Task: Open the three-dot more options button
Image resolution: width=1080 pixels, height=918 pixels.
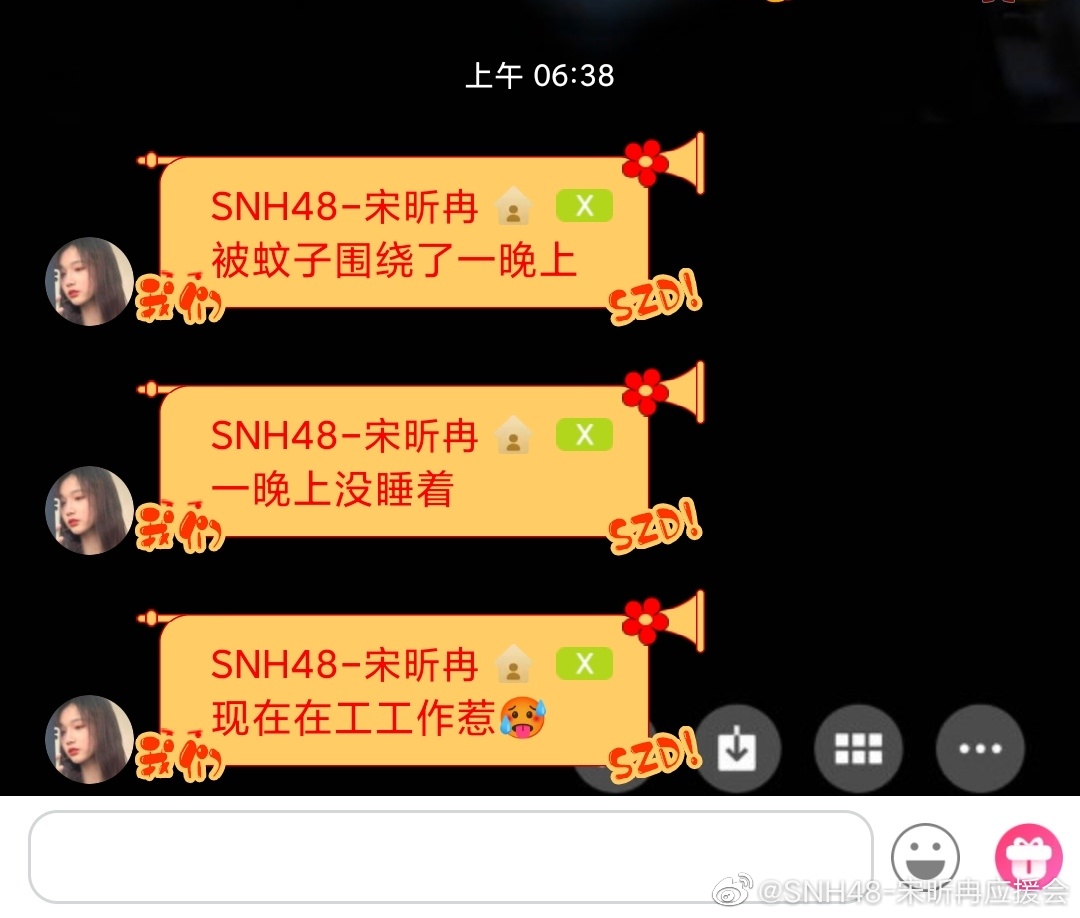Action: coord(980,748)
